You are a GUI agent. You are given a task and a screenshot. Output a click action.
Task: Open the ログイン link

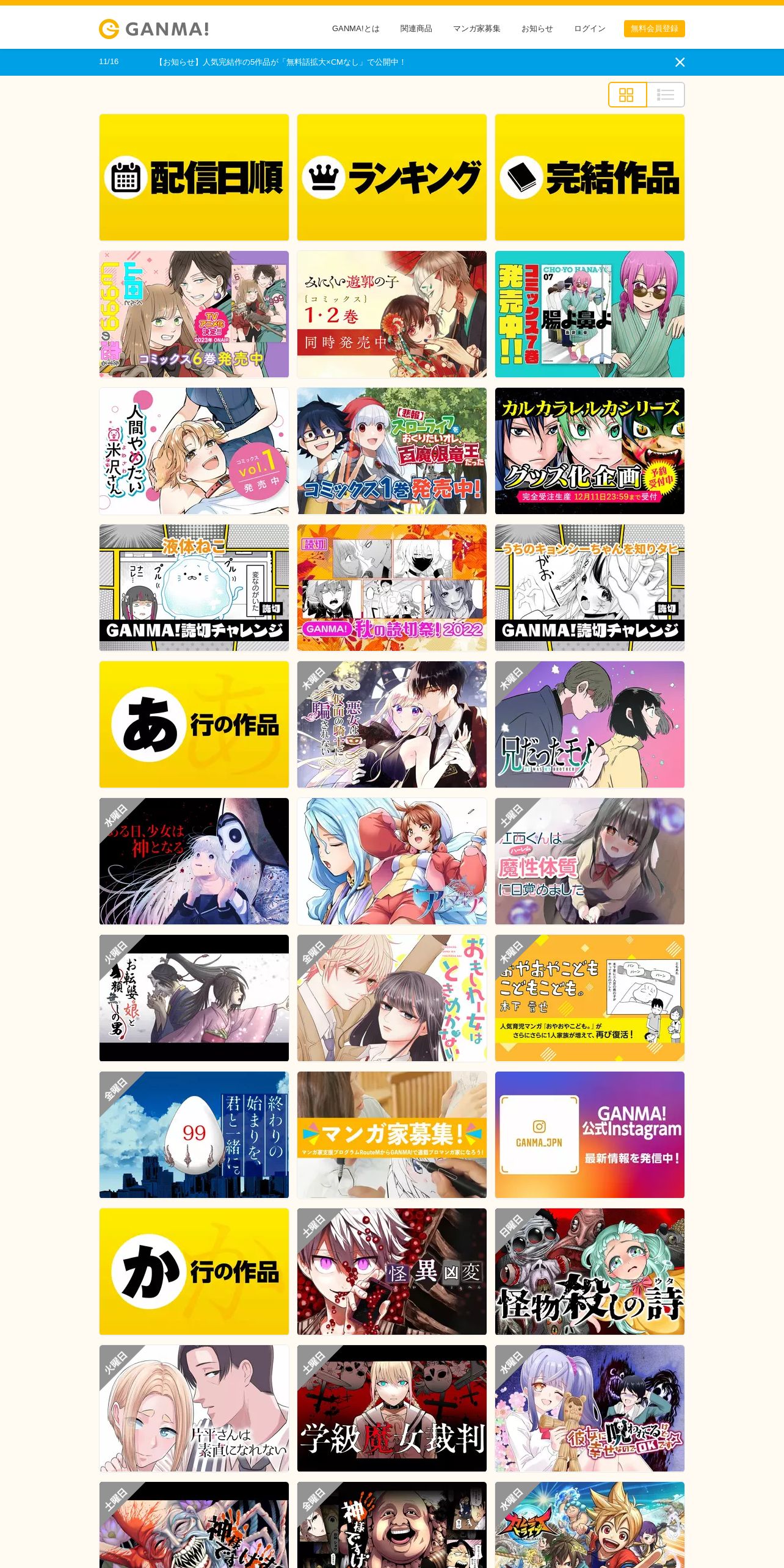(589, 29)
